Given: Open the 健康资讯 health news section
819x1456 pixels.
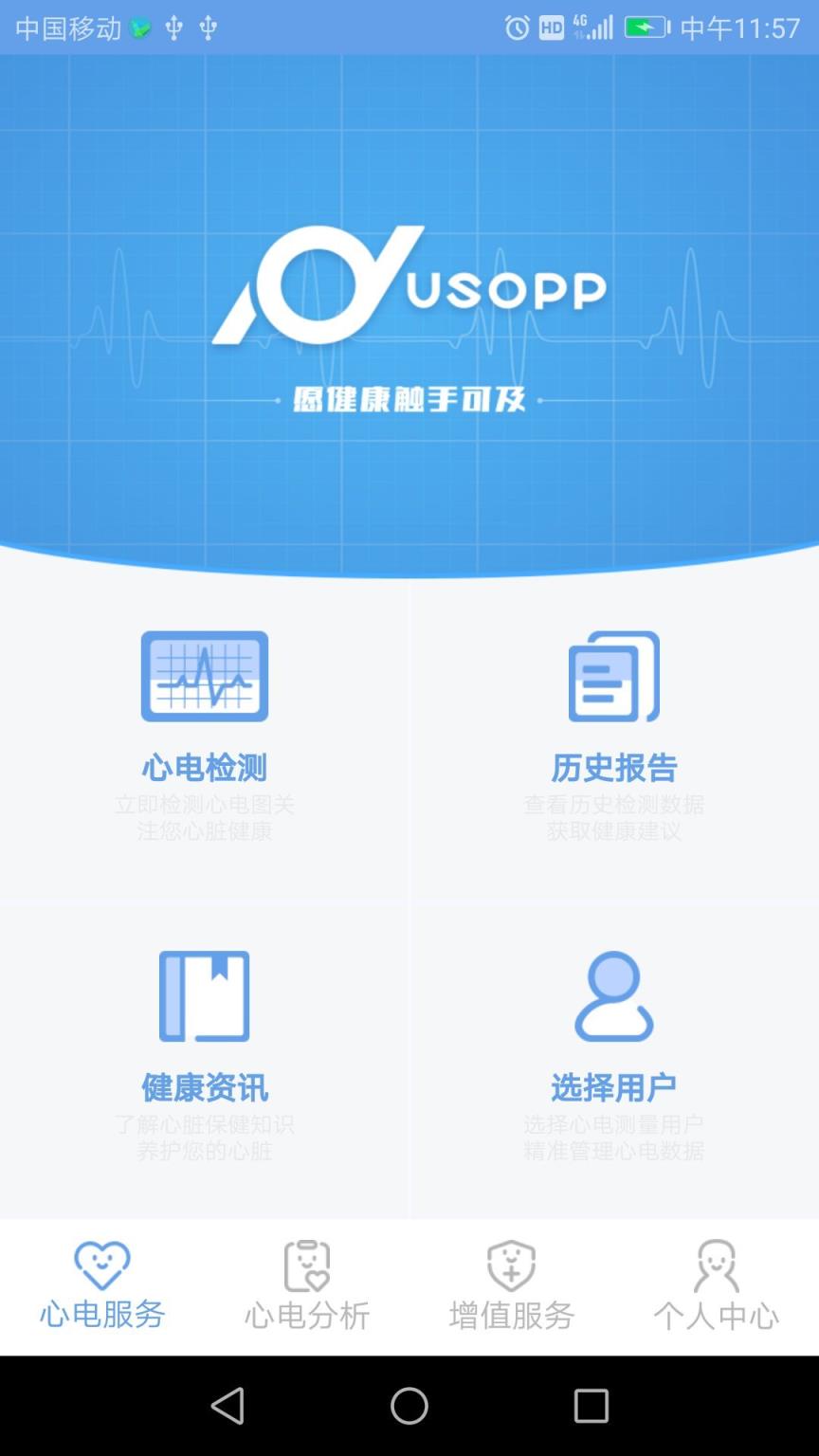Looking at the screenshot, I should (x=204, y=1088).
